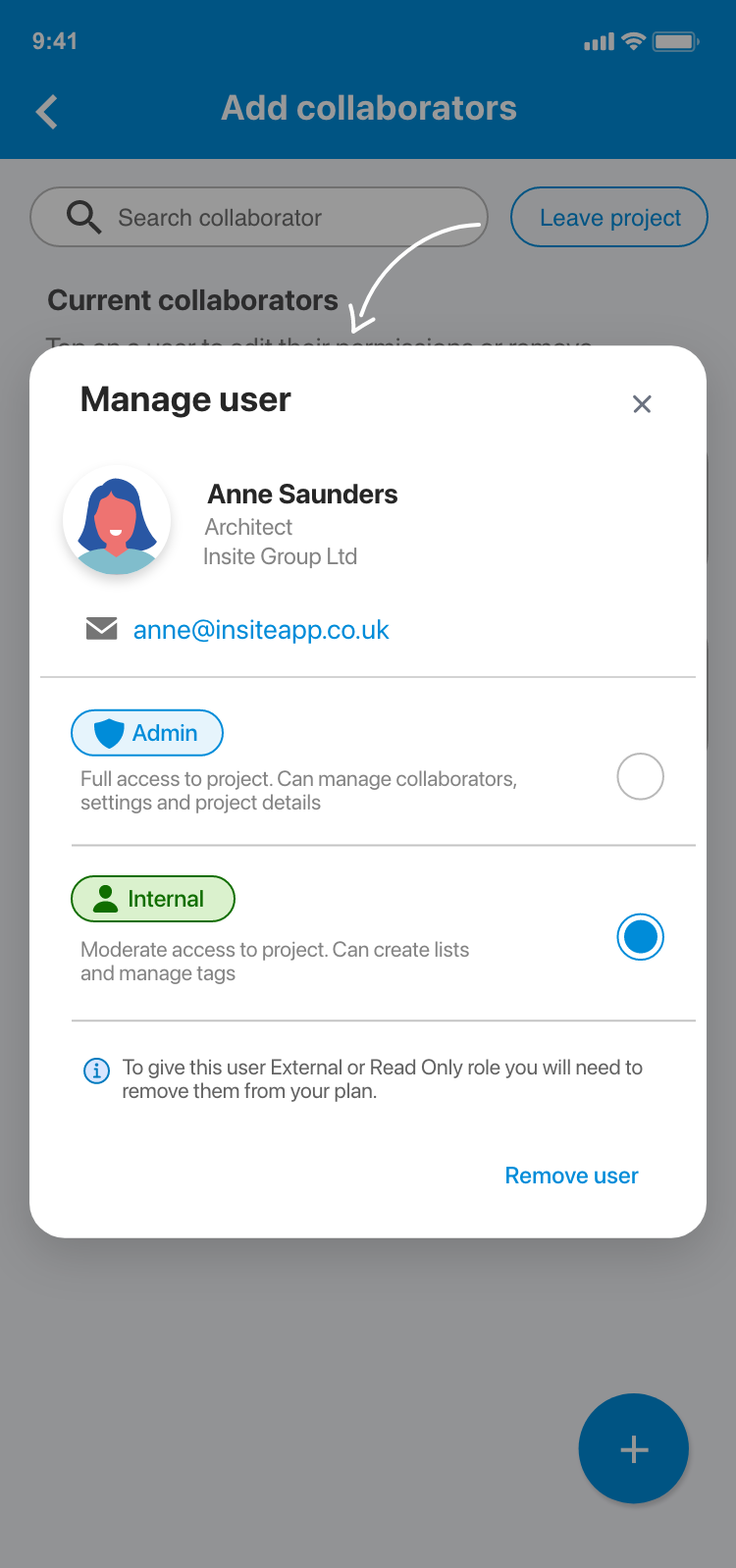Close the Manage user dialog
736x1568 pixels.
(x=642, y=404)
